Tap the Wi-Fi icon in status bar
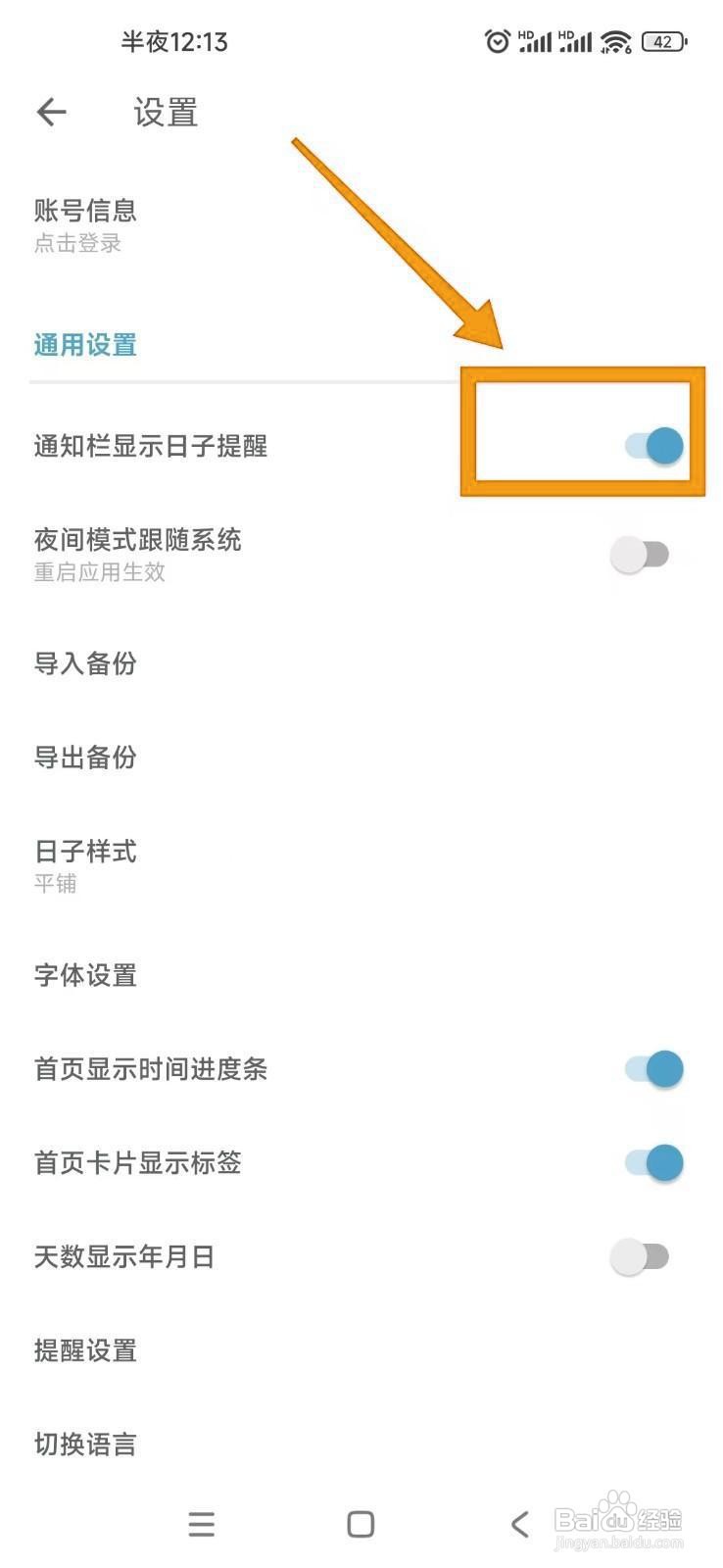Viewport: 723px width, 1568px height. [614, 41]
